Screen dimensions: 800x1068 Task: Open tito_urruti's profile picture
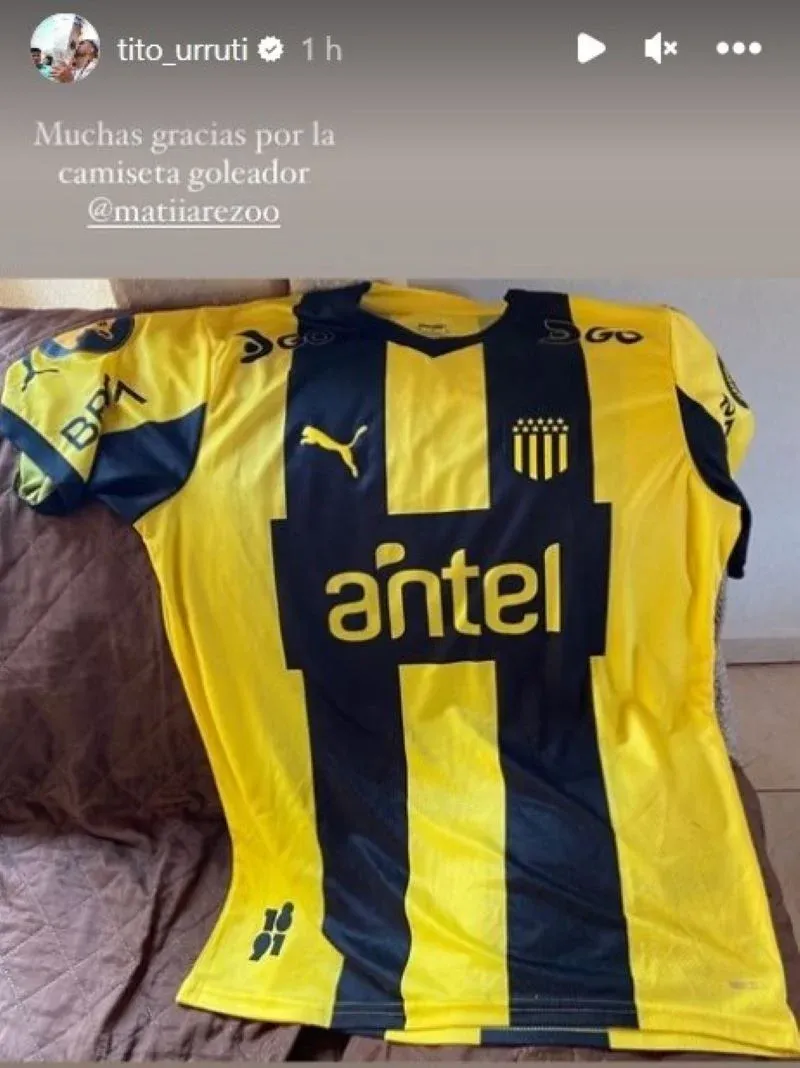click(x=65, y=48)
